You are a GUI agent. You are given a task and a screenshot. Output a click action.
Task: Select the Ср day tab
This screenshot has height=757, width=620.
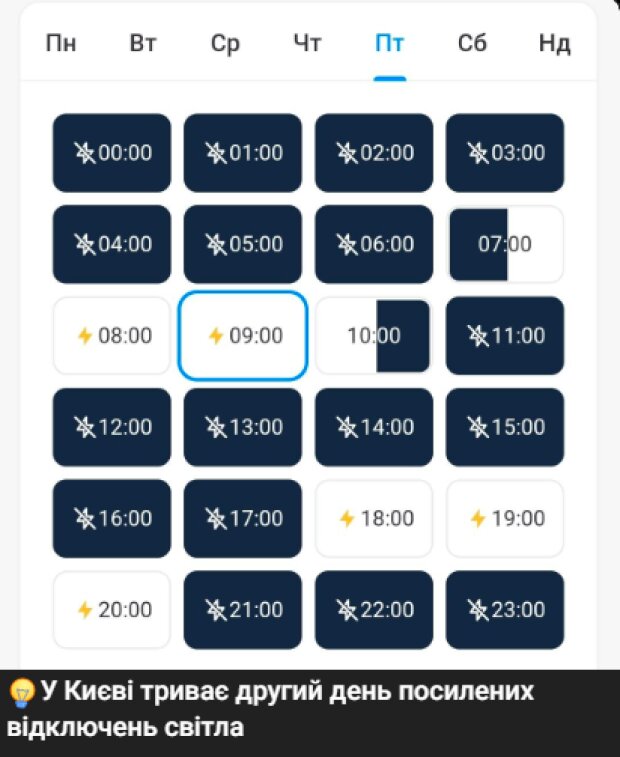tap(226, 44)
